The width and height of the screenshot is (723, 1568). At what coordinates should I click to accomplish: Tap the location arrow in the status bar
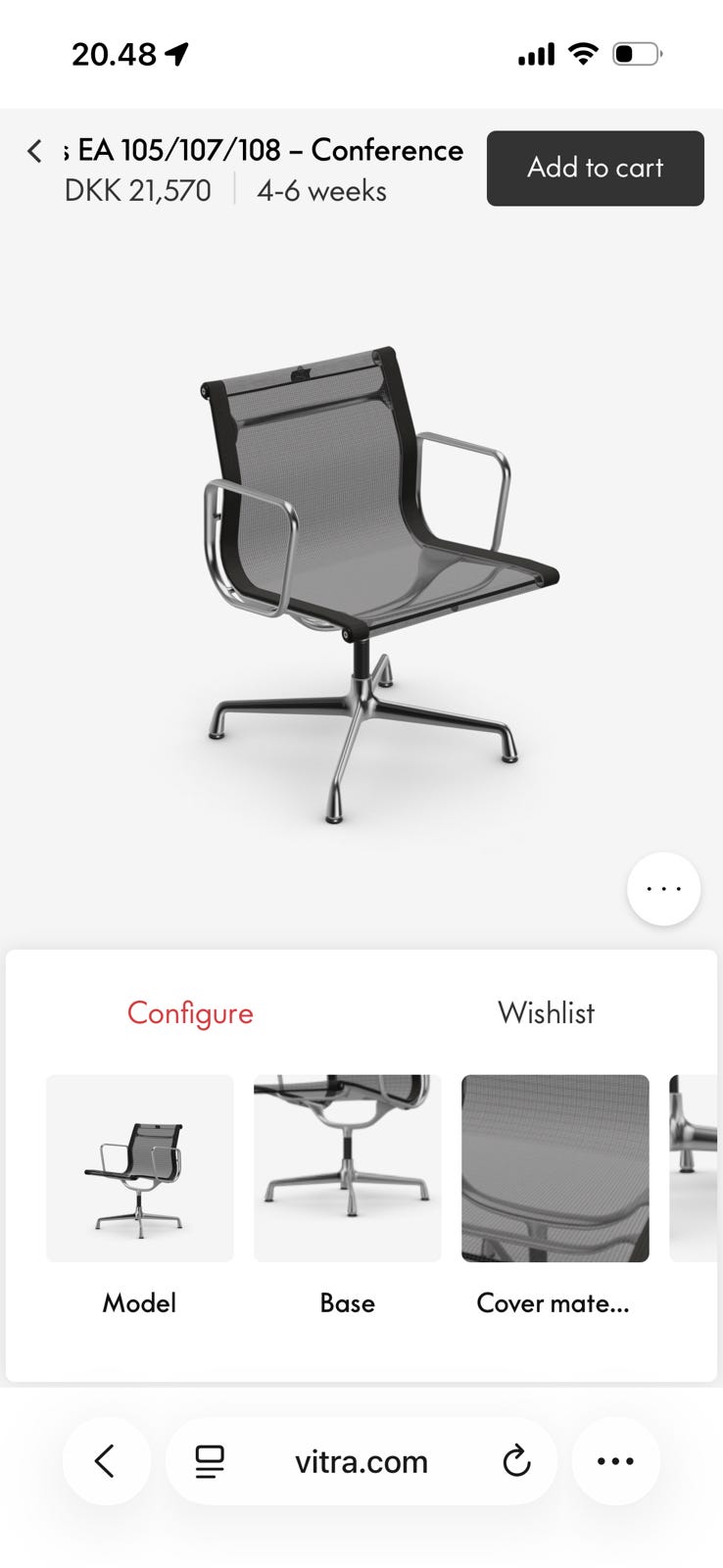[174, 54]
